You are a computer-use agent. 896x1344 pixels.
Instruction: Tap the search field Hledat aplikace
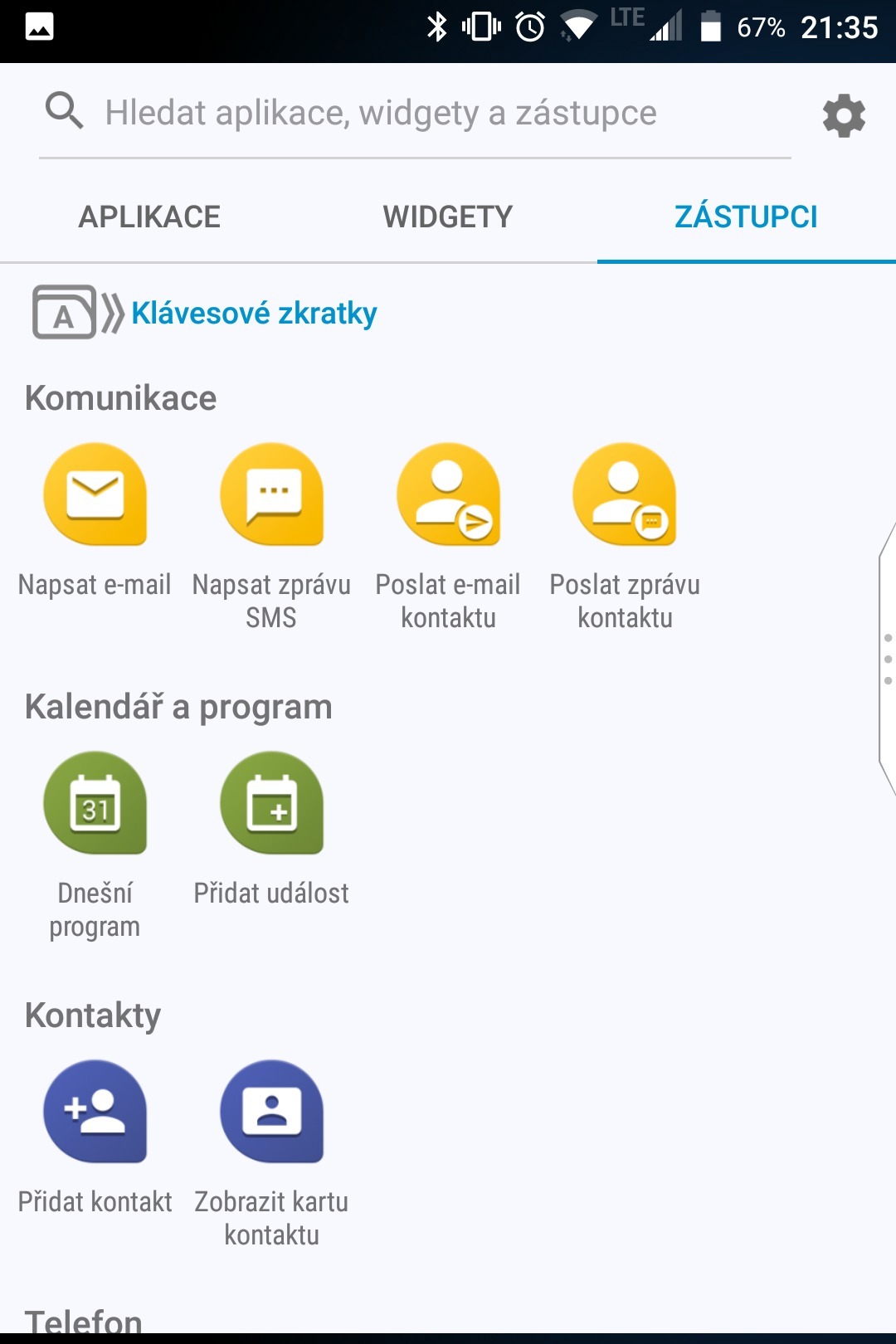tap(378, 114)
